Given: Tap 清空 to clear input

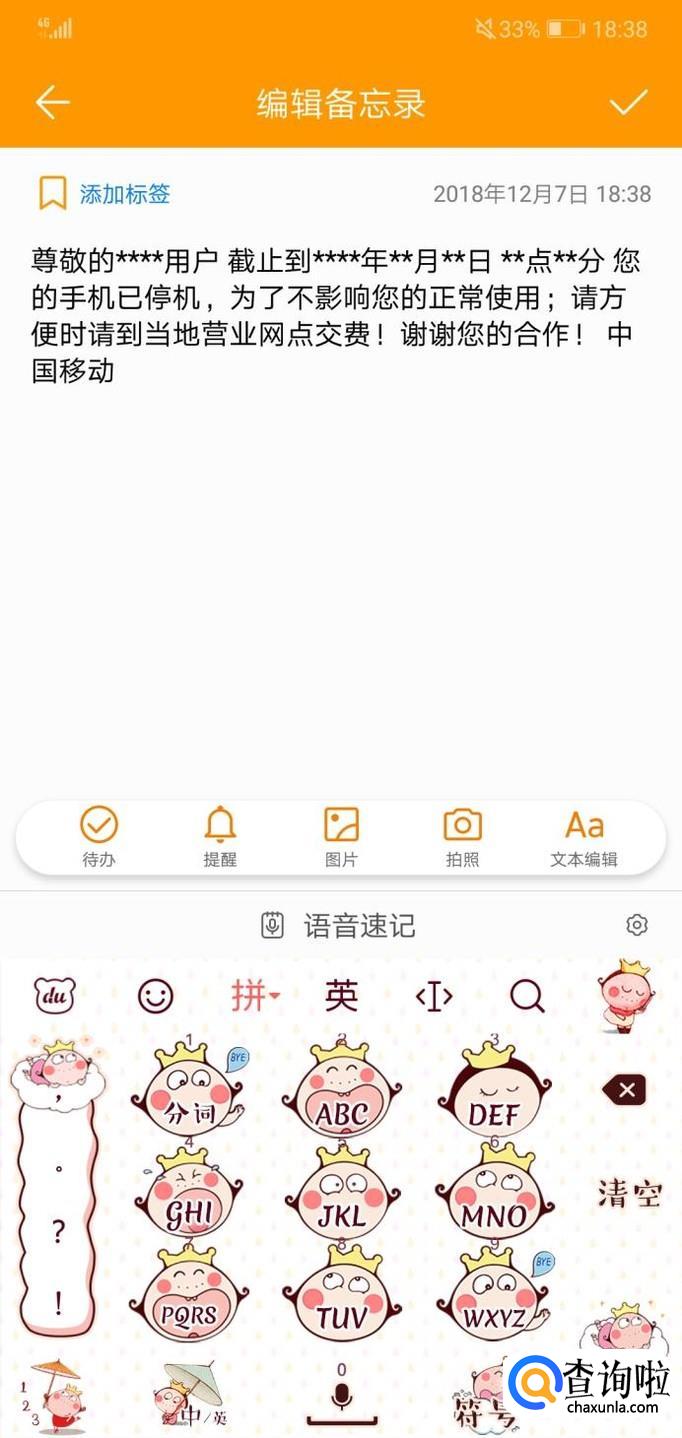Looking at the screenshot, I should (x=629, y=1193).
